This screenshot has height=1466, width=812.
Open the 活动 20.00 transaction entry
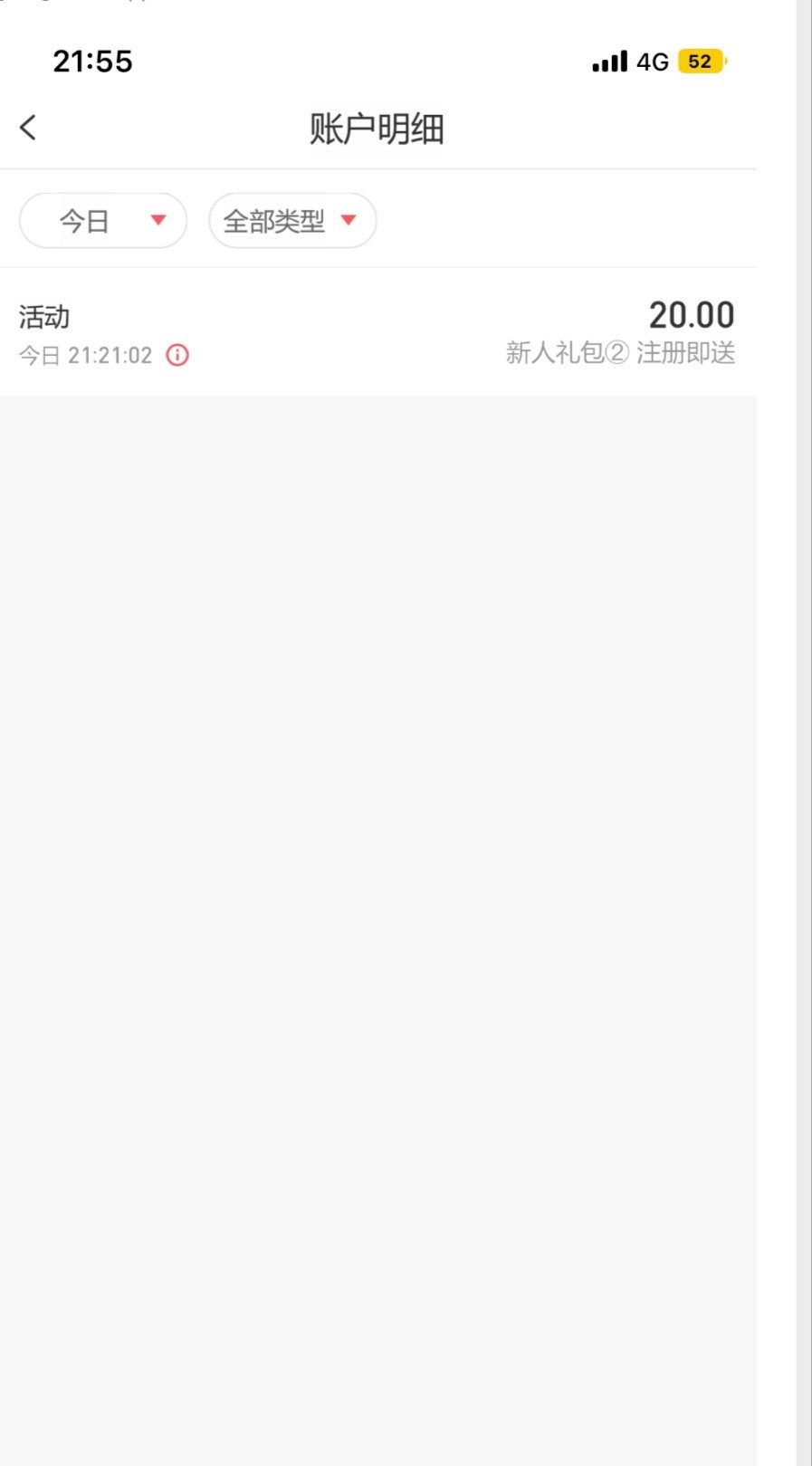click(x=377, y=332)
